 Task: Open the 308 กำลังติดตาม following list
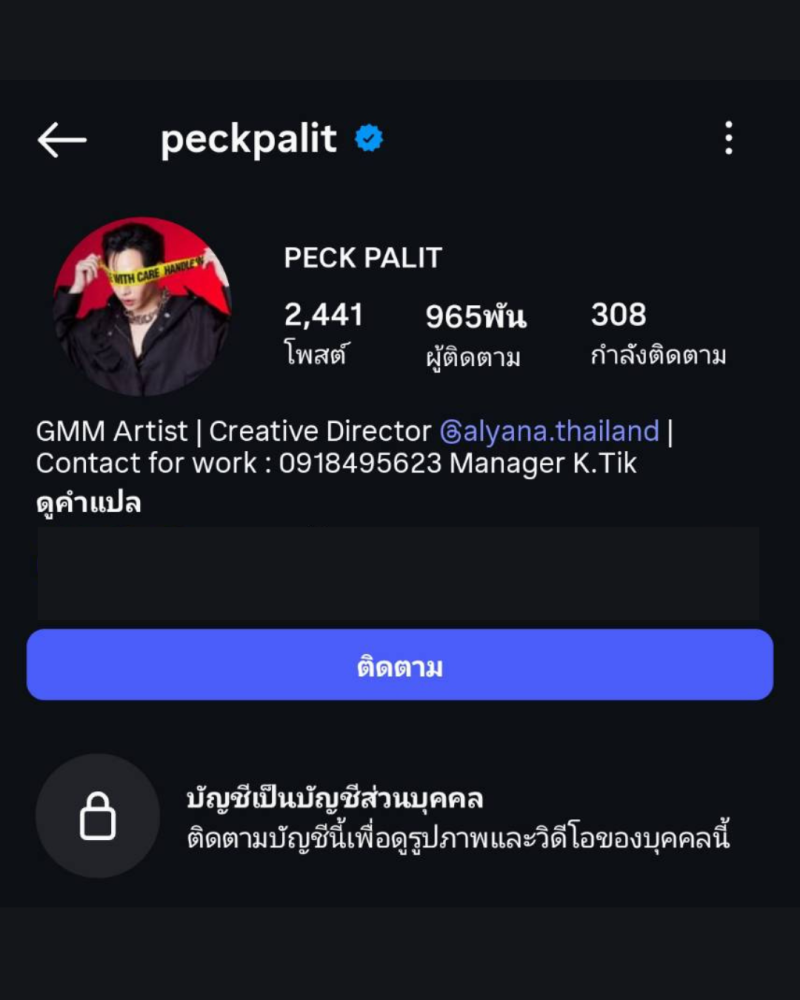coord(658,335)
